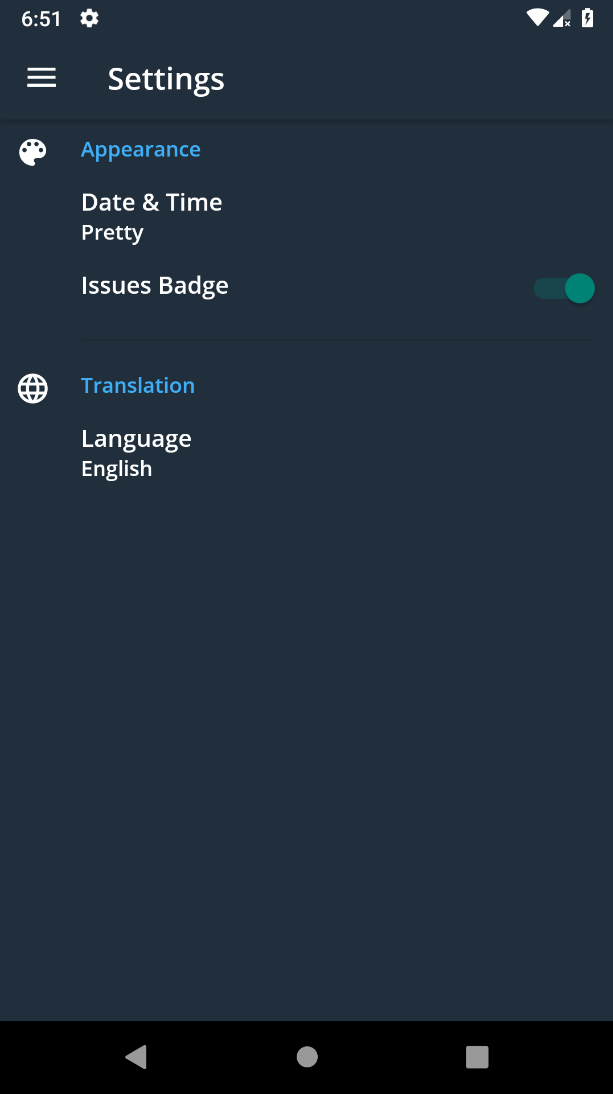Open the hamburger navigation drawer menu

(41, 78)
